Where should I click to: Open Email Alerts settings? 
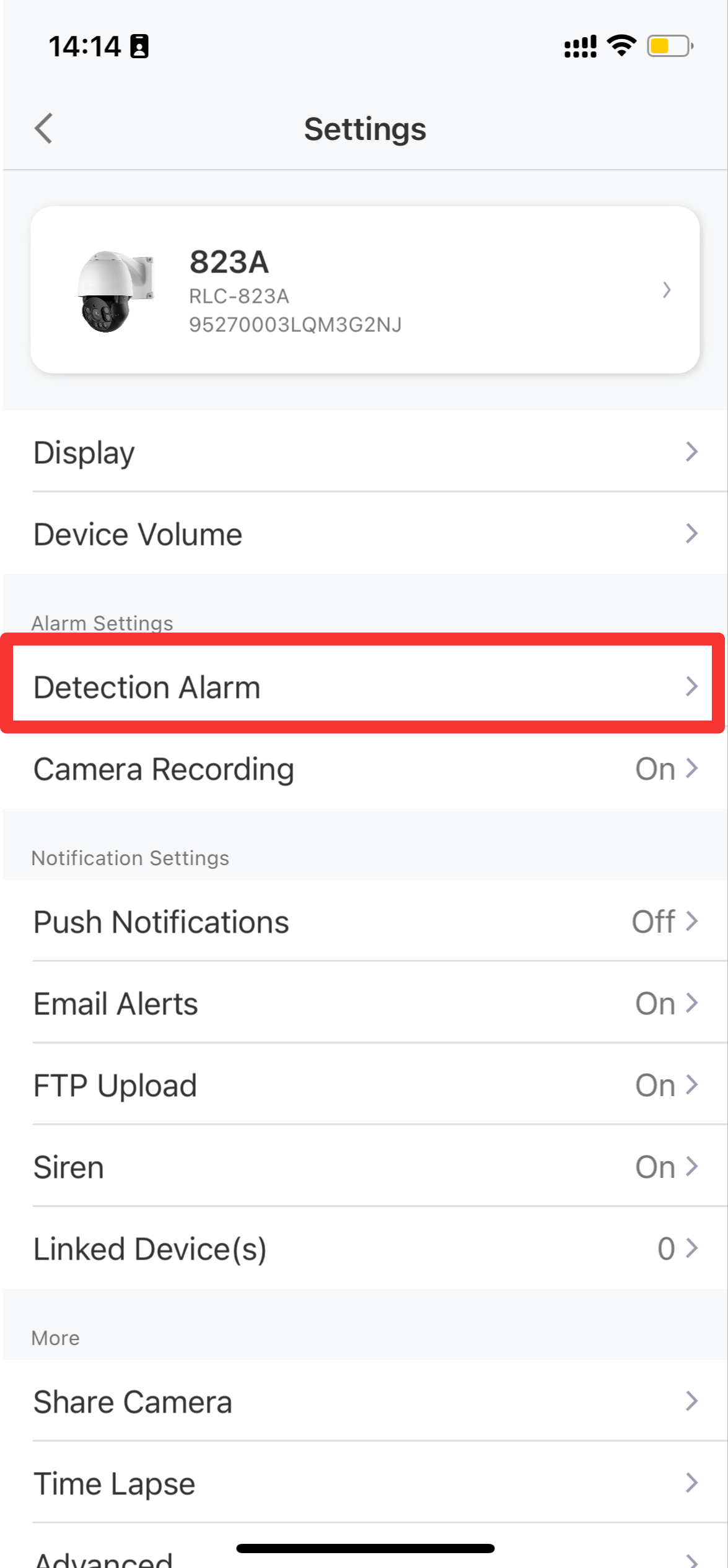click(x=365, y=1003)
